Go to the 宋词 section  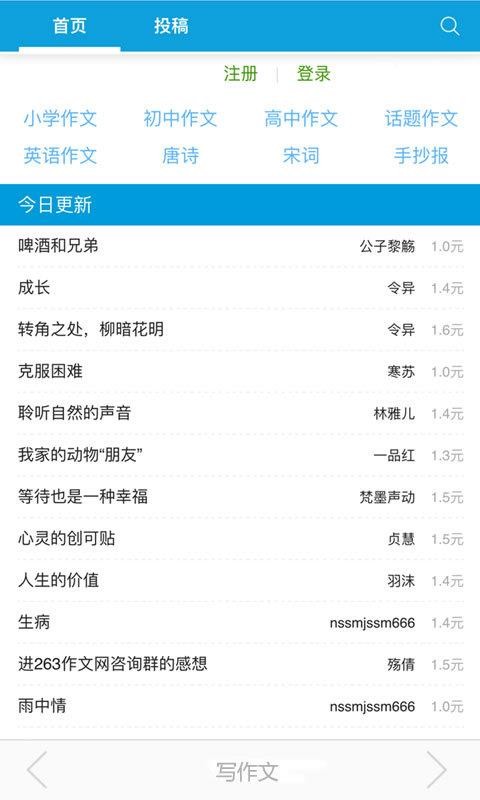click(x=301, y=156)
